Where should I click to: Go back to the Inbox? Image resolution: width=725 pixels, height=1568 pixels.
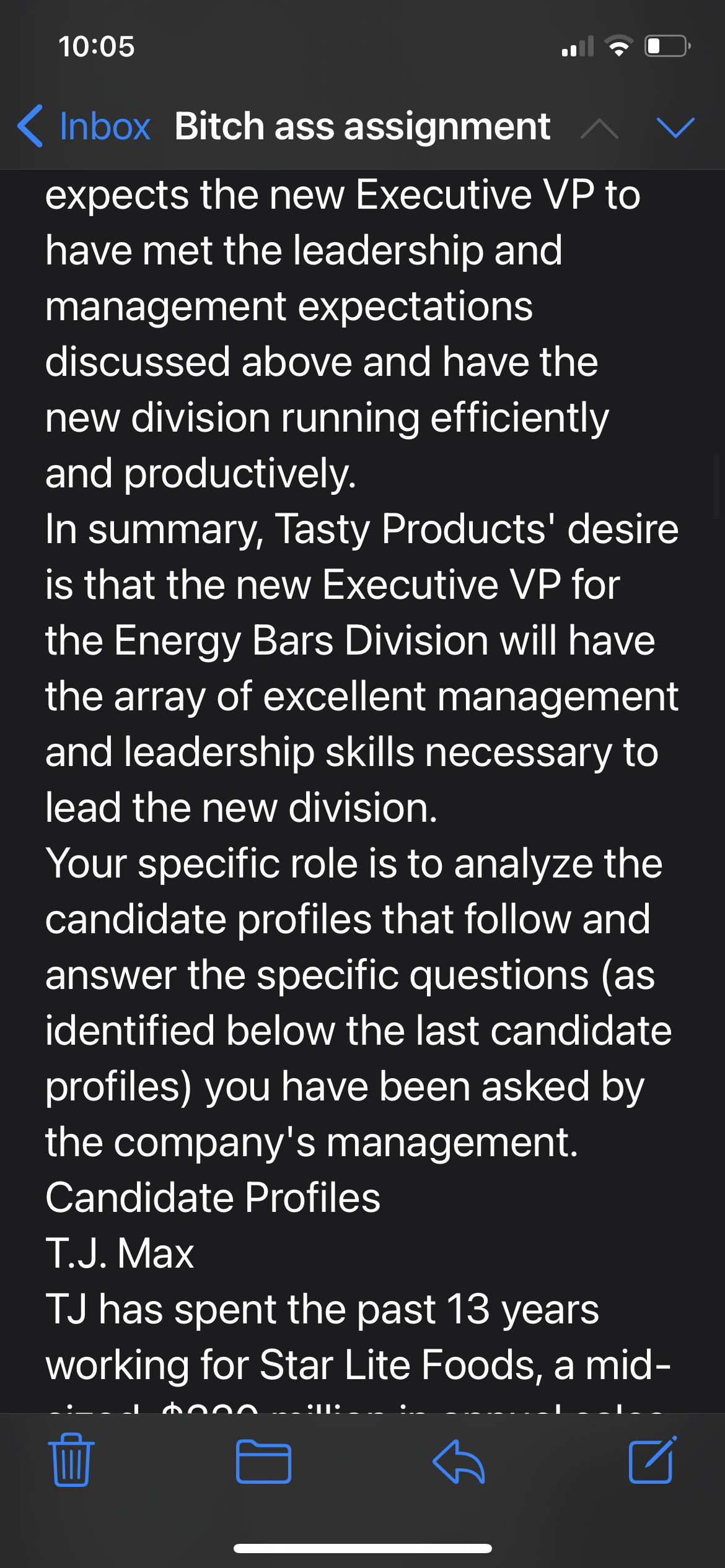(x=85, y=126)
